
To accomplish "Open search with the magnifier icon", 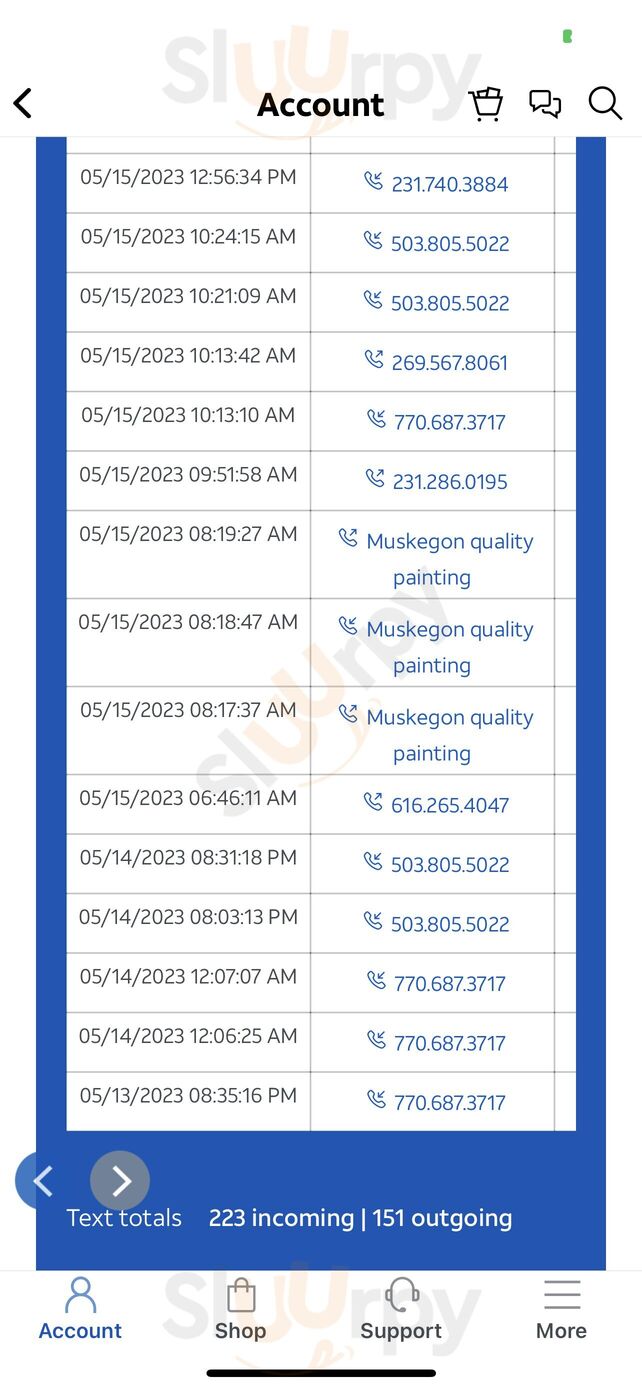I will [x=605, y=103].
